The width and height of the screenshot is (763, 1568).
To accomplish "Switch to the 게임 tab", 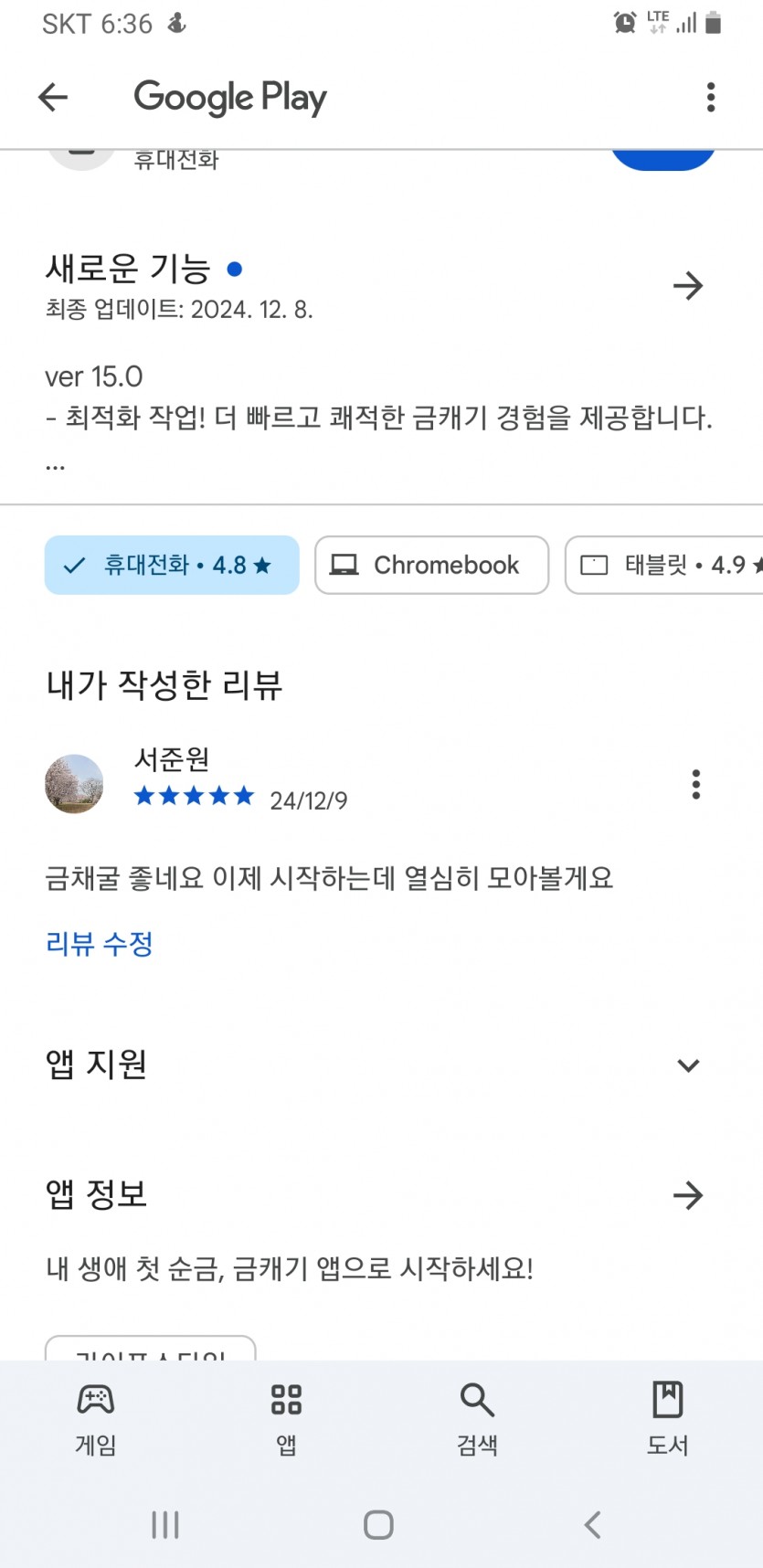I will click(95, 1419).
